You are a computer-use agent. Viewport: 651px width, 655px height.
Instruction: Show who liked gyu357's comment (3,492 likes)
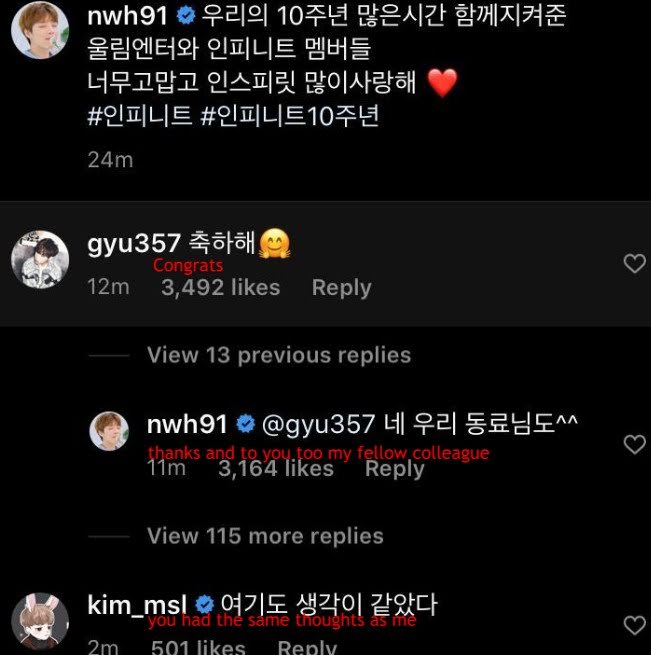220,288
